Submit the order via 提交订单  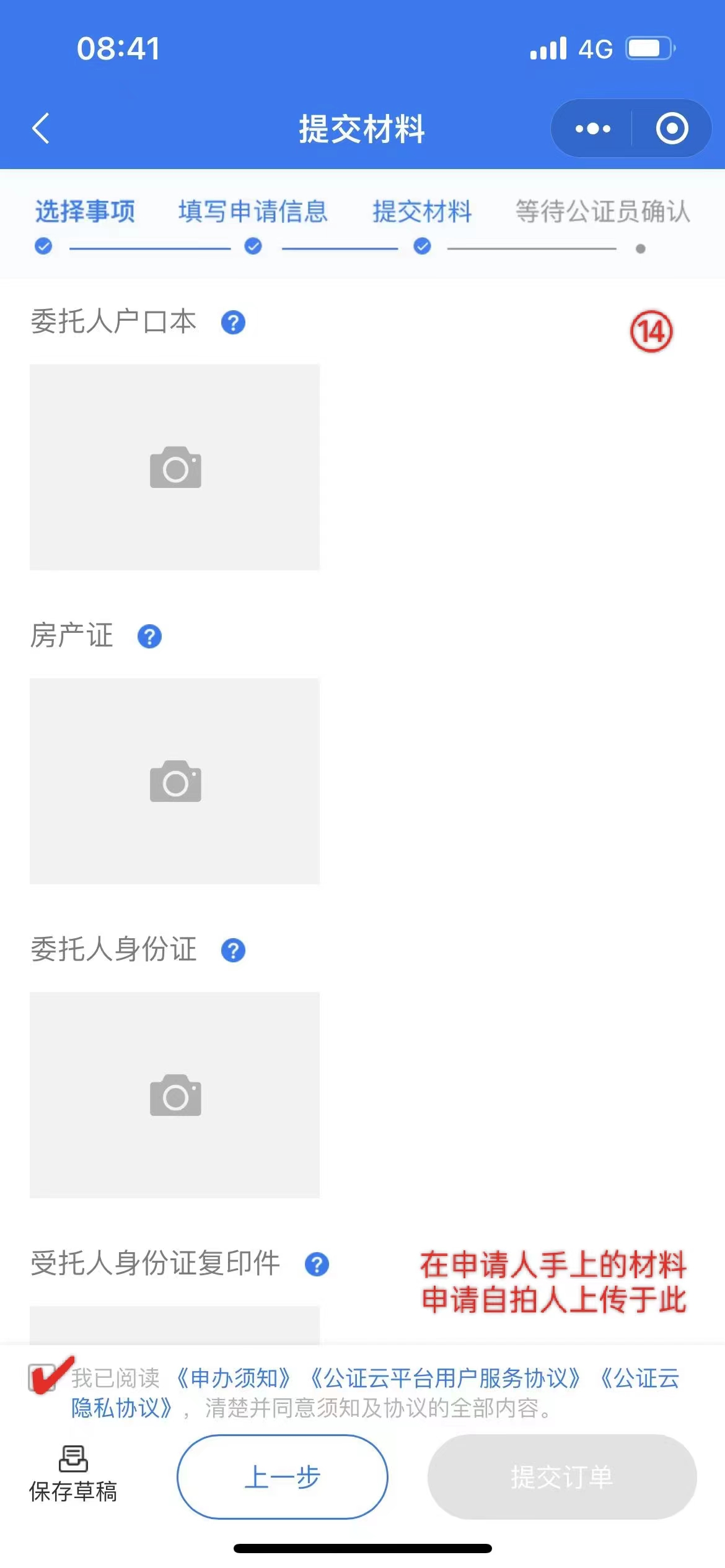click(x=562, y=1476)
